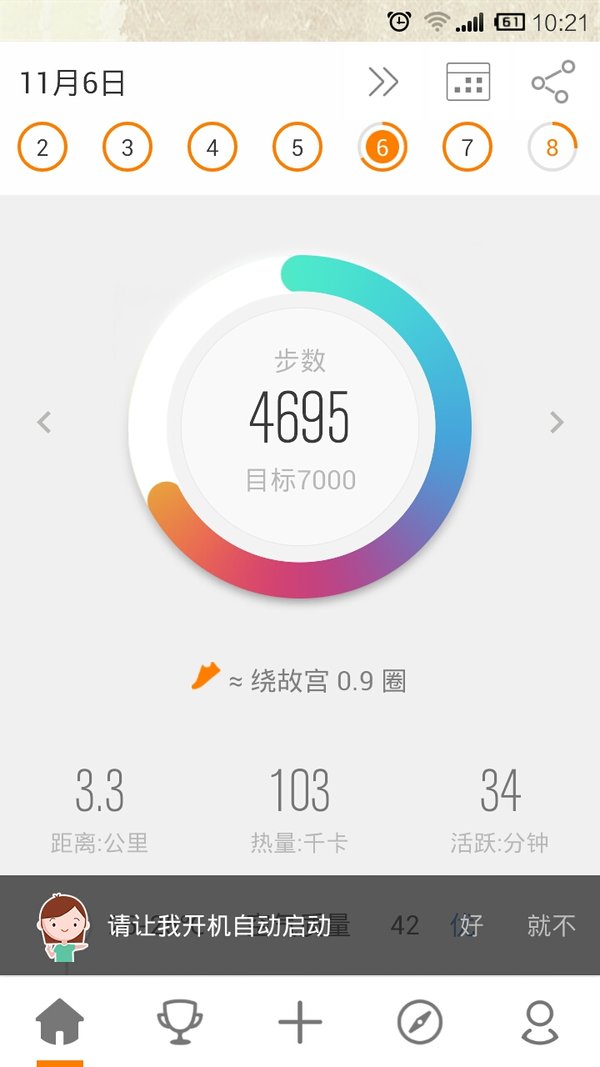The image size is (600, 1067).
Task: Select day 4 in date strip
Action: [x=212, y=147]
